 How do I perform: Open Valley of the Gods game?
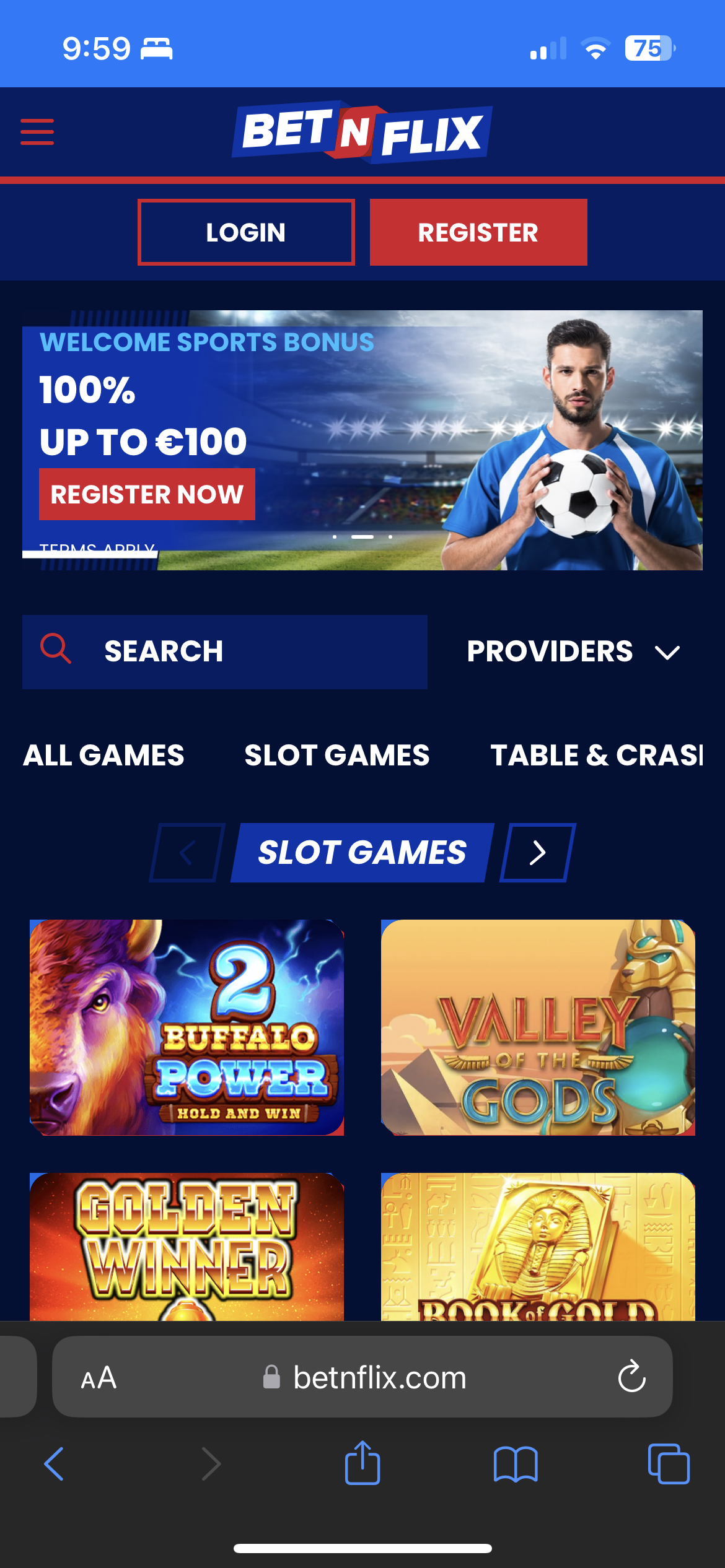click(x=538, y=1027)
